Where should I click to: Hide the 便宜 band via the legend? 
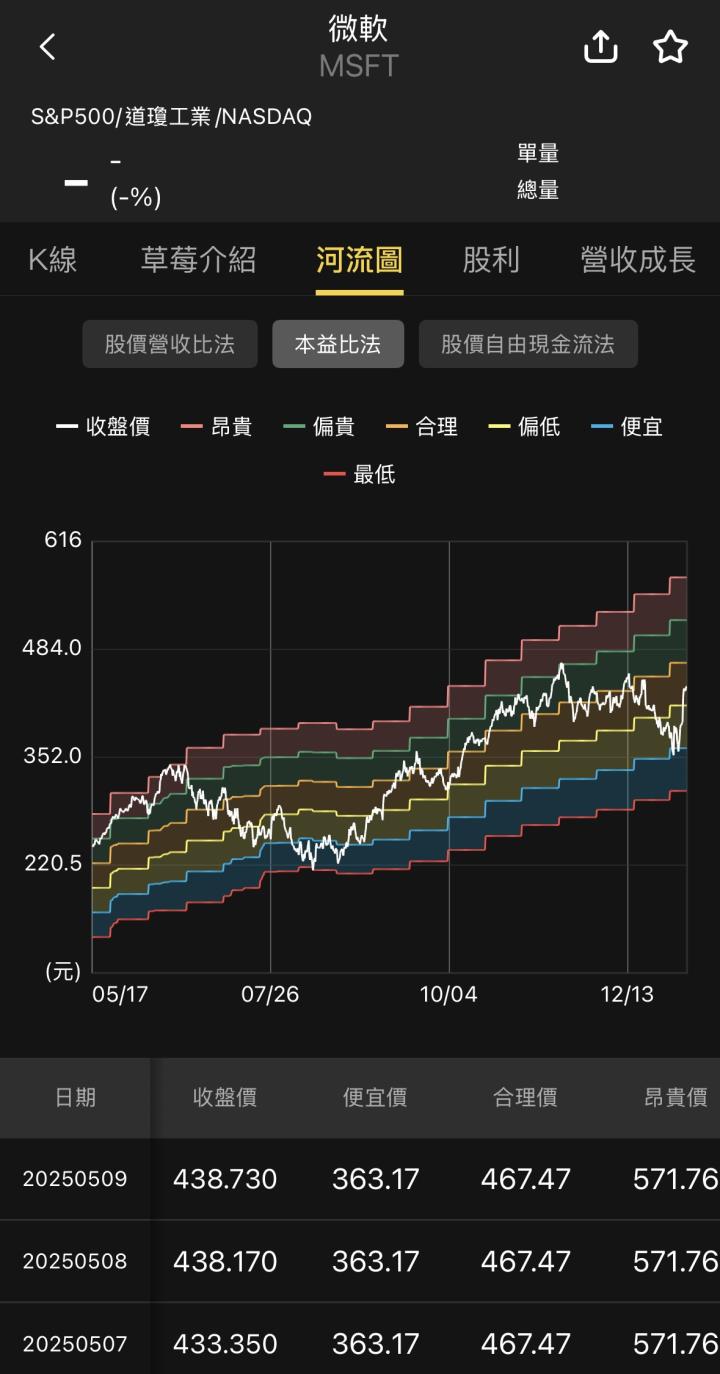coord(628,427)
